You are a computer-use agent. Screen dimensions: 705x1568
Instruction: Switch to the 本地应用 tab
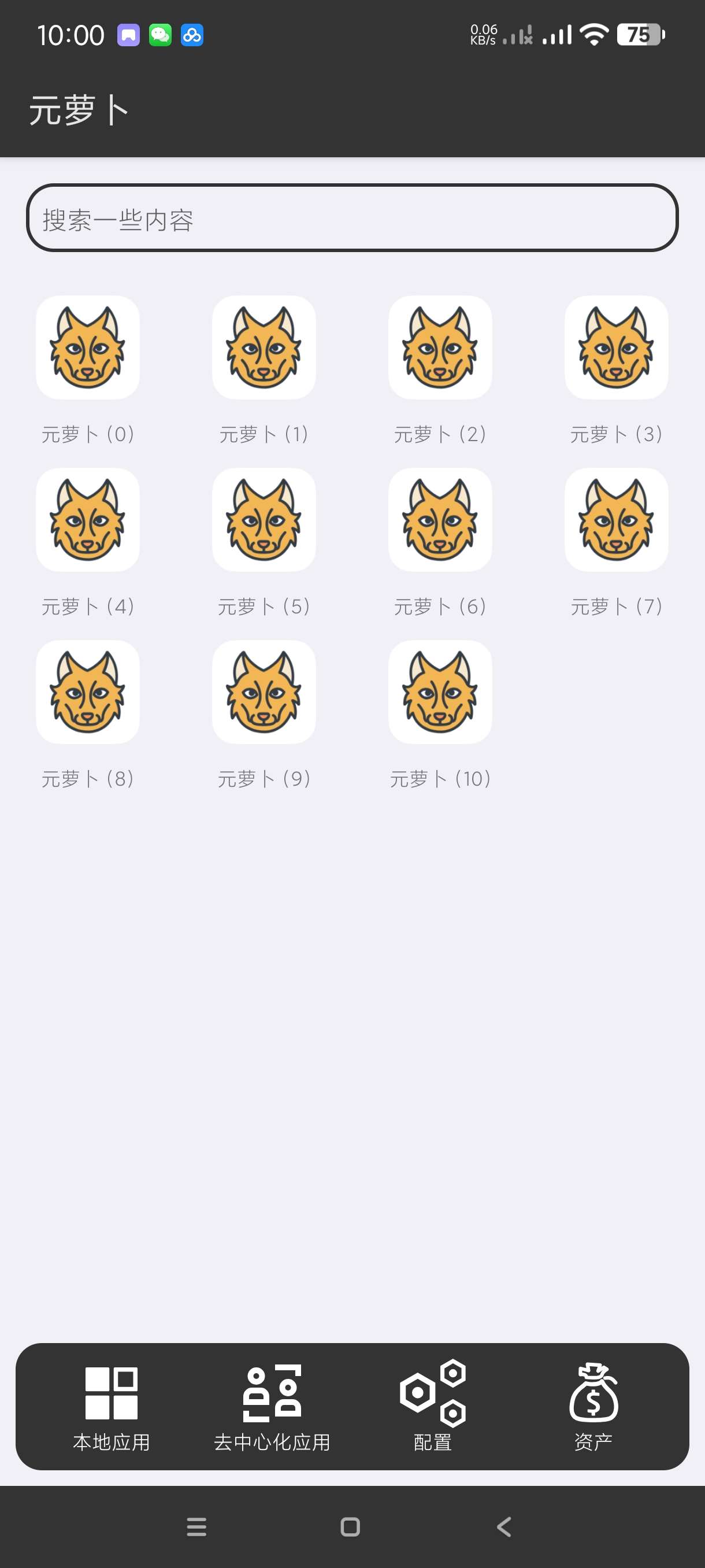(112, 1407)
